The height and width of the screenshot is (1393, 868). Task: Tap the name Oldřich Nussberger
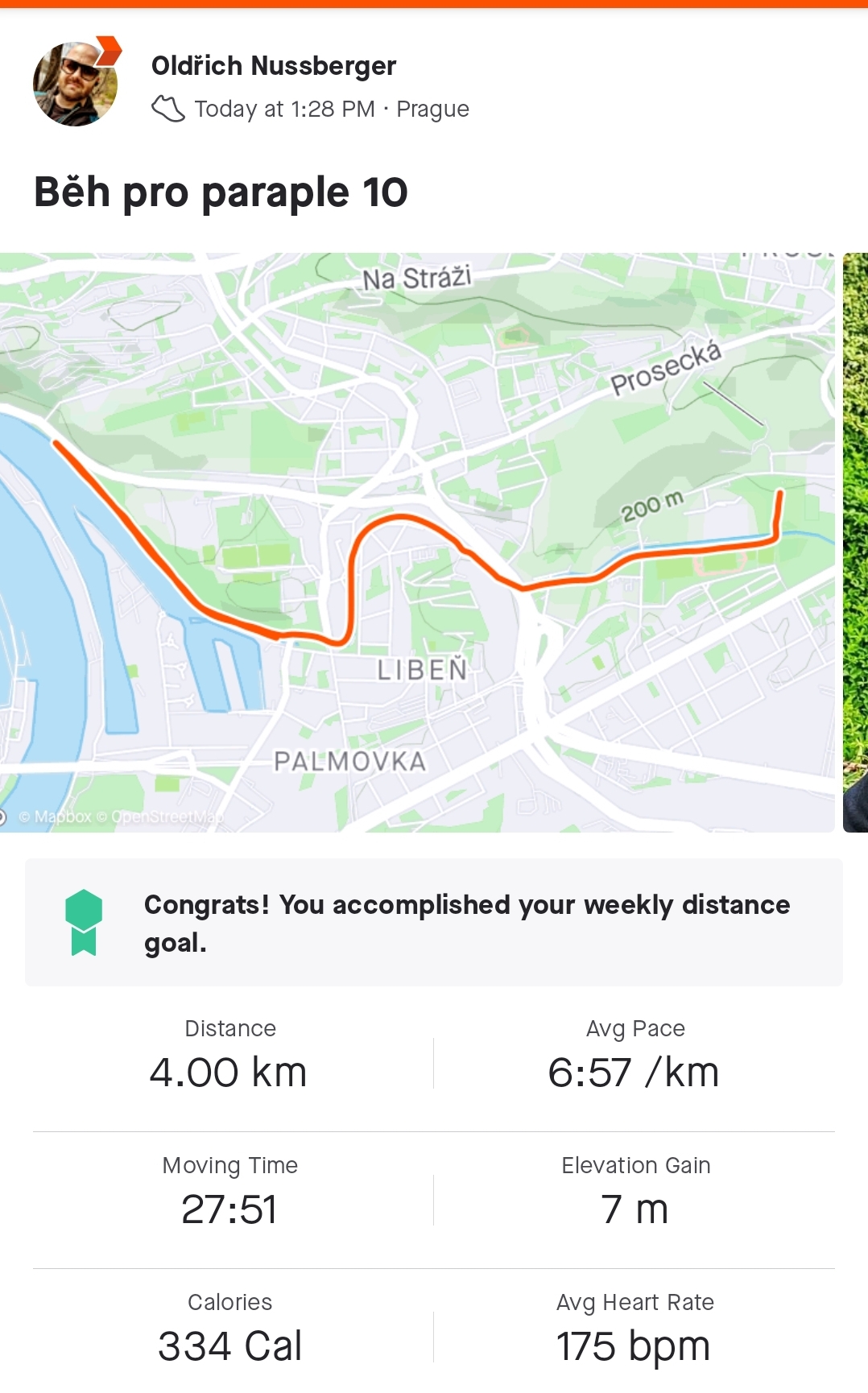tap(274, 65)
